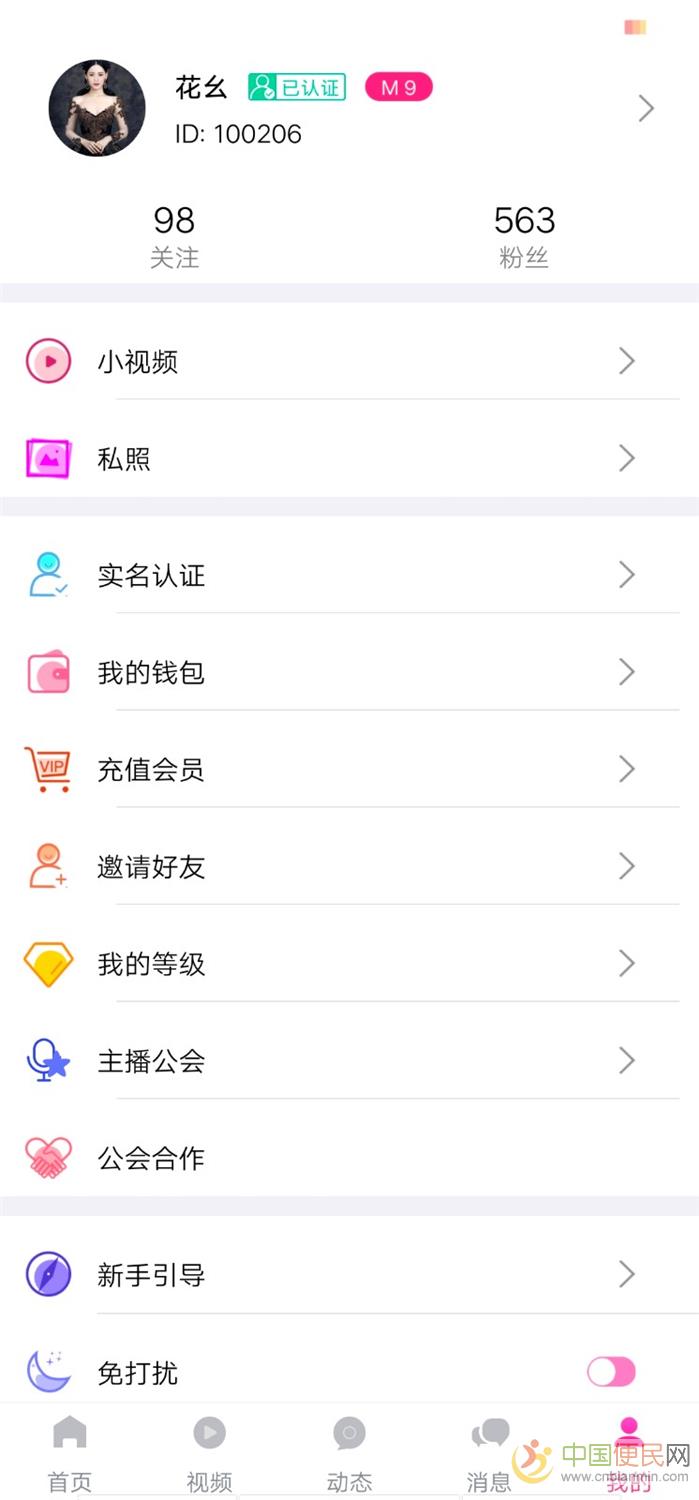This screenshot has width=699, height=1500.
Task: Open 实名认证 real-name verification
Action: [349, 575]
